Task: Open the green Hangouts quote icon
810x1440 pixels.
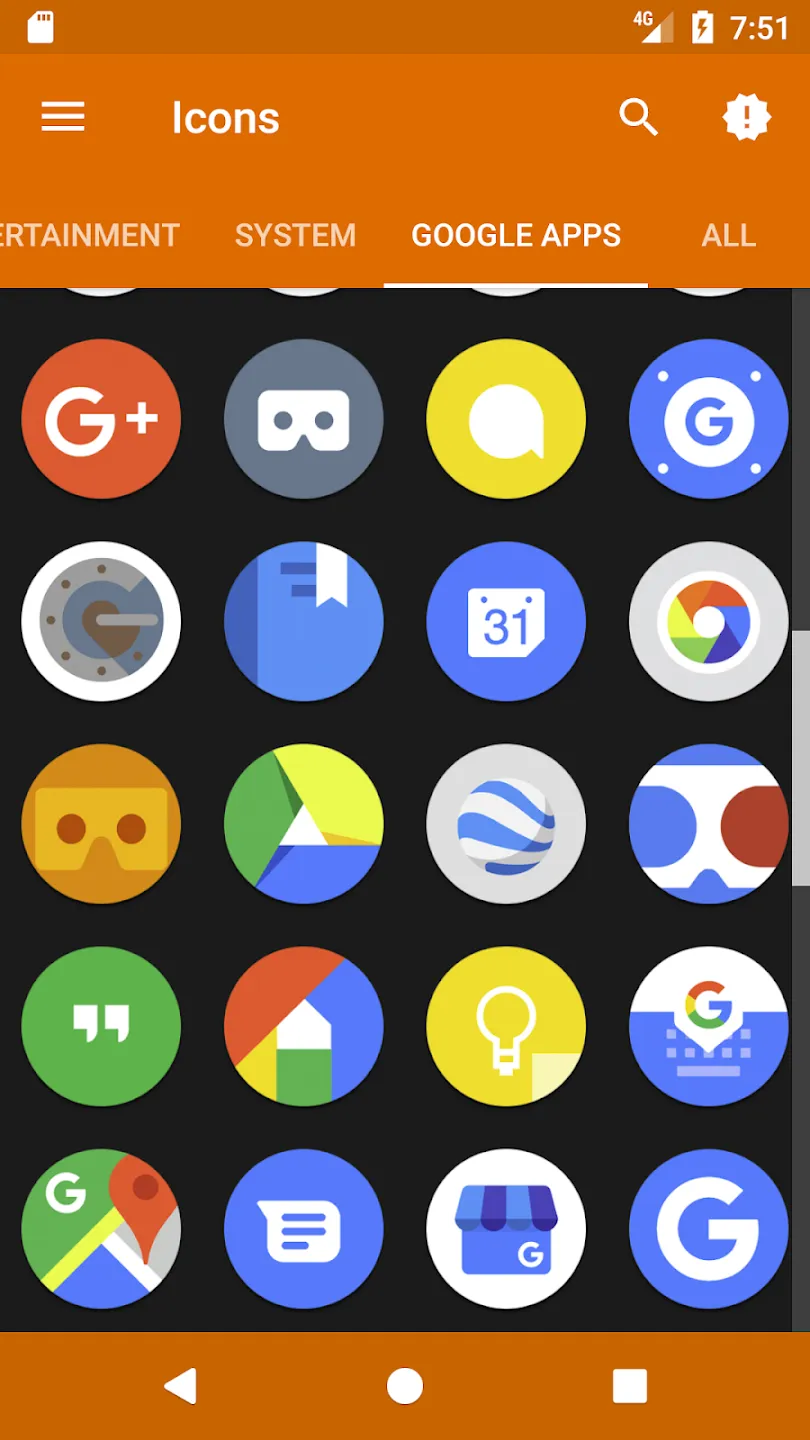Action: (x=101, y=1026)
